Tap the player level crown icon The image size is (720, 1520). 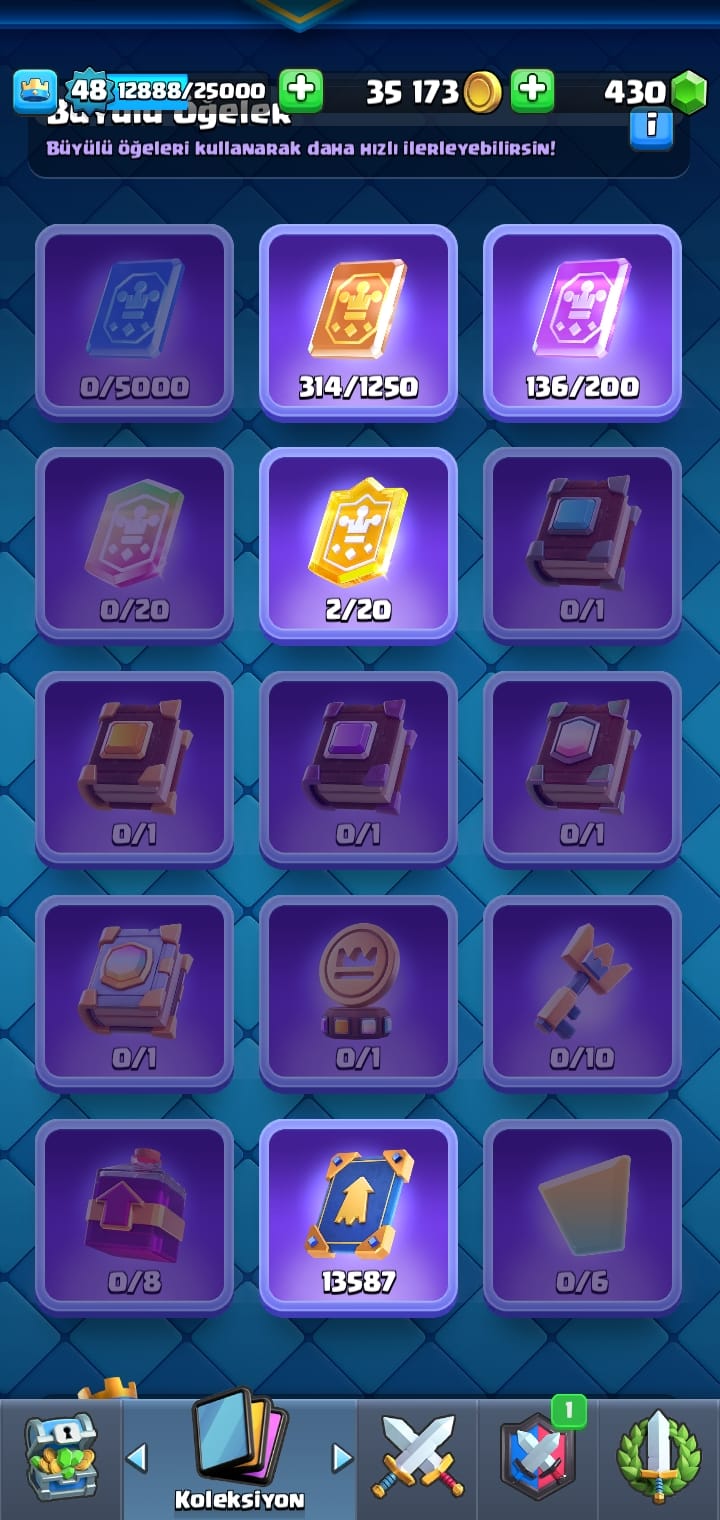pyautogui.click(x=34, y=91)
